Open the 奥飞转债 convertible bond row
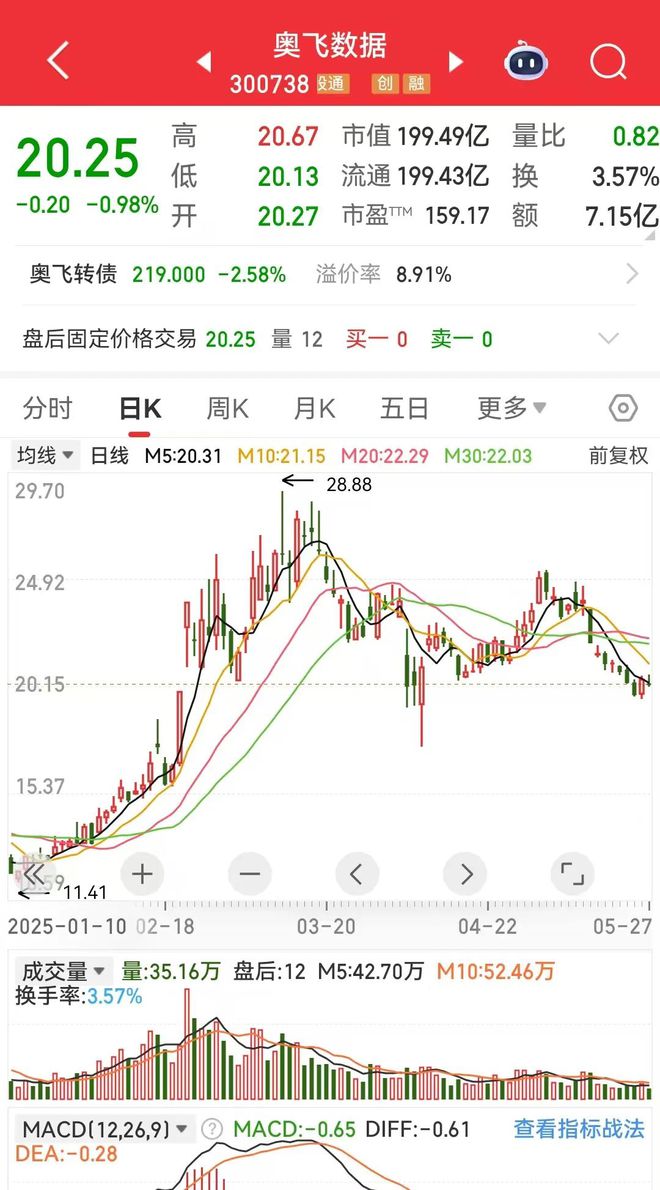The height and width of the screenshot is (1190, 660). coord(330,274)
